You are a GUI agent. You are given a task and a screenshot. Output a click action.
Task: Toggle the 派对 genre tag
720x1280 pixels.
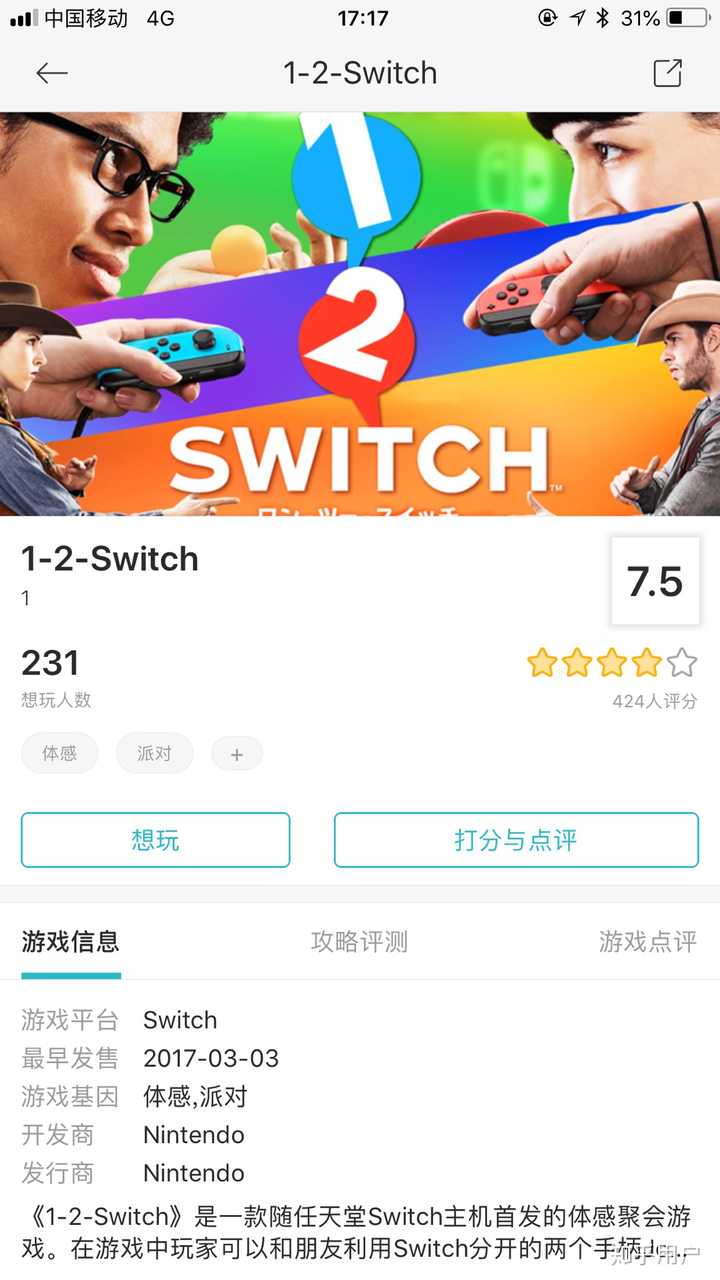154,754
